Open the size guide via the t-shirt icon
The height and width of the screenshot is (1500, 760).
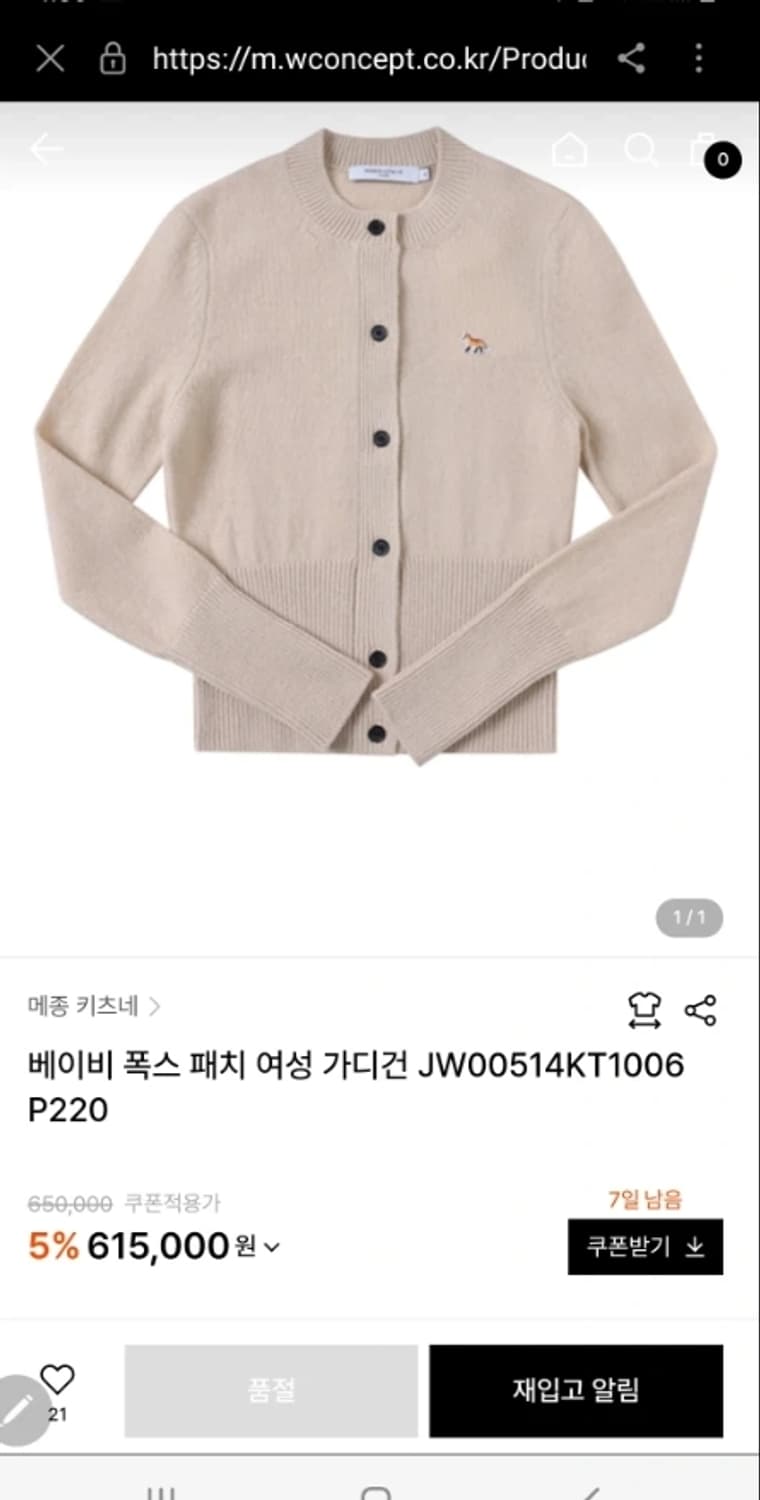coord(646,1012)
